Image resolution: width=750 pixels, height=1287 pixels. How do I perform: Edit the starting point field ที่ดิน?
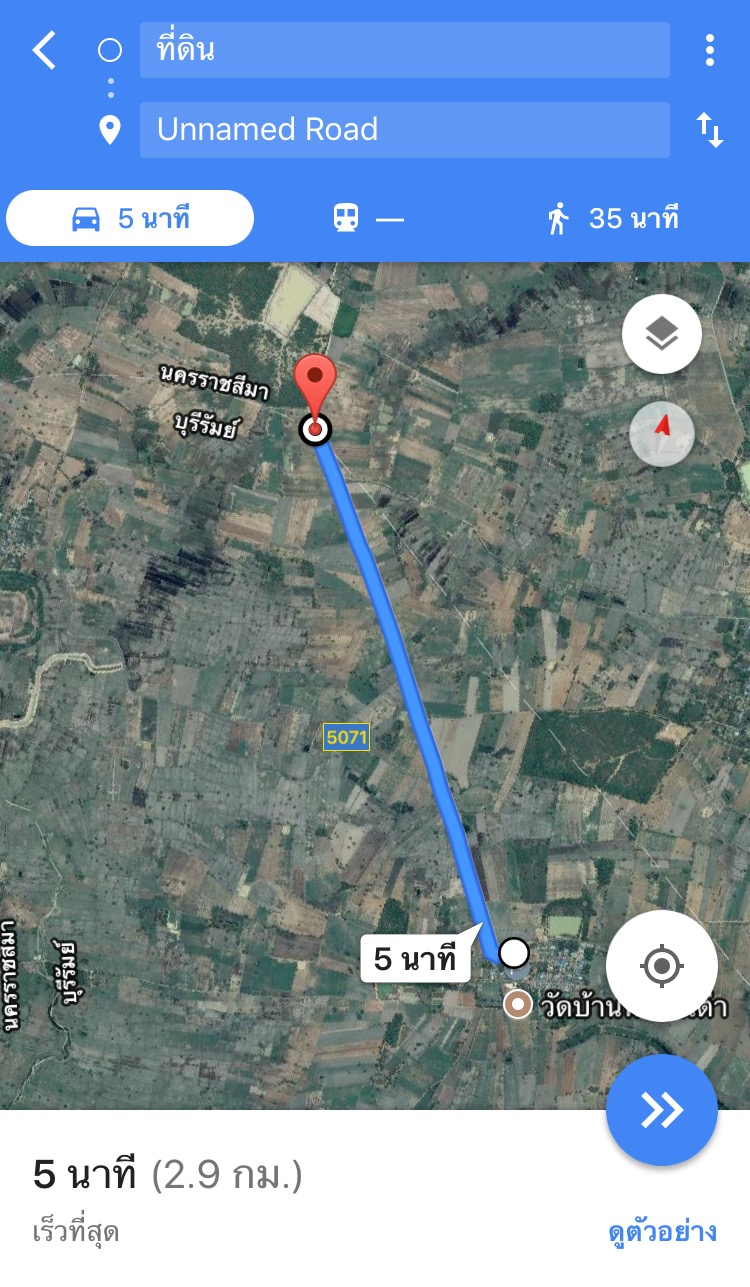click(404, 49)
